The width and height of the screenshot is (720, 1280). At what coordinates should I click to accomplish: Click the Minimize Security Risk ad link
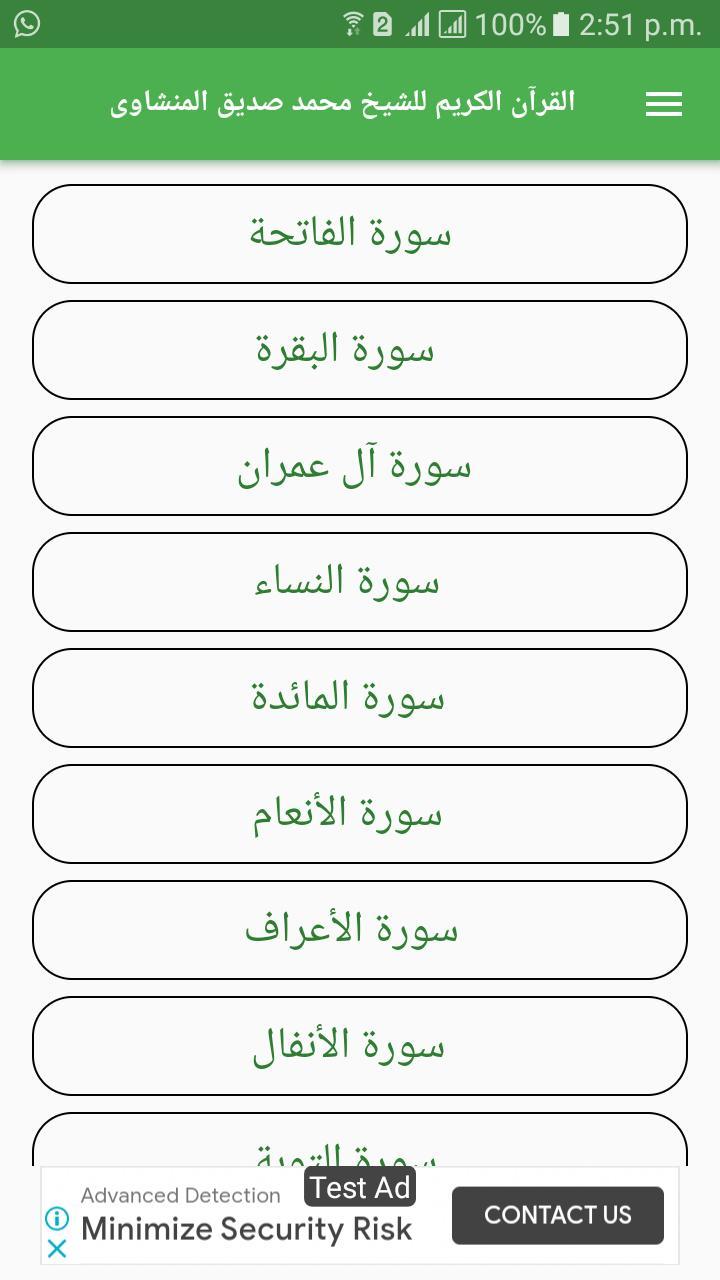pyautogui.click(x=247, y=1230)
